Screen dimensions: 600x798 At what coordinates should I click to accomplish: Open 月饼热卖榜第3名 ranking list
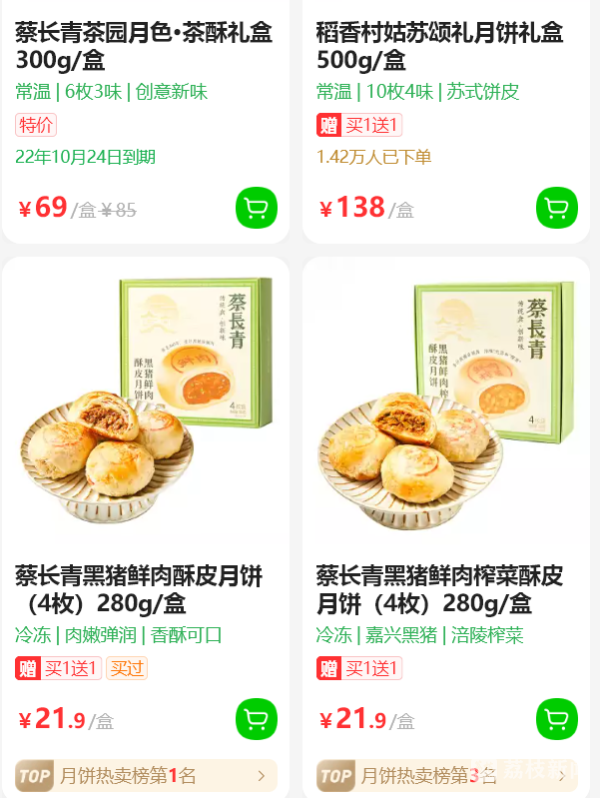(x=446, y=775)
